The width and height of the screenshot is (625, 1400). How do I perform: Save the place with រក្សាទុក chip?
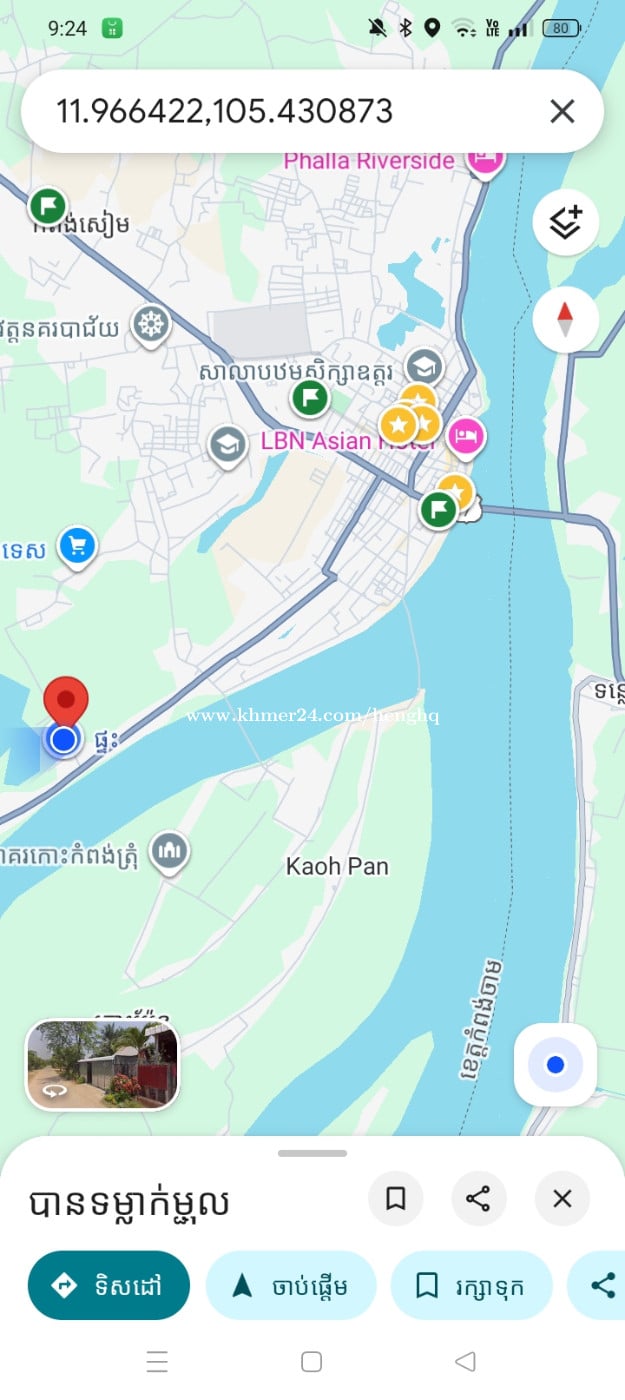[x=470, y=1285]
